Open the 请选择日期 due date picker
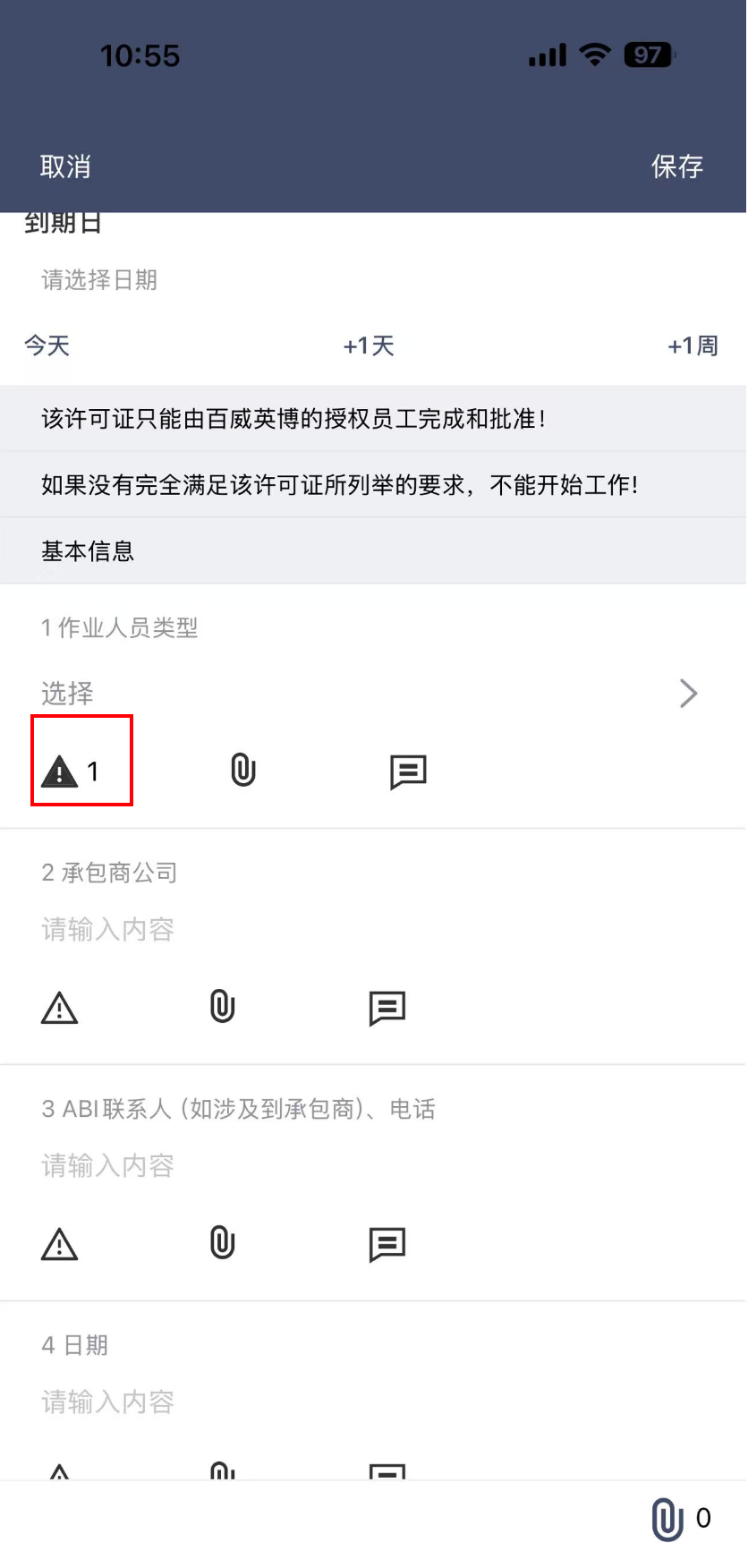748x1568 pixels. click(x=99, y=280)
